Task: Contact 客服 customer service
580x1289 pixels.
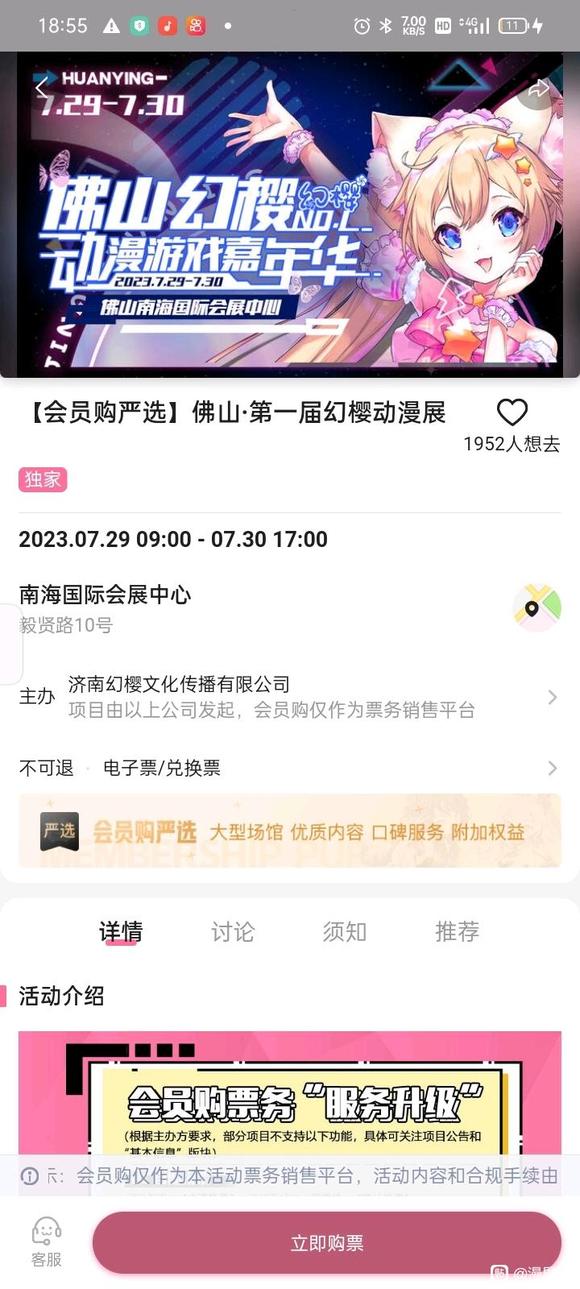Action: pos(46,1243)
